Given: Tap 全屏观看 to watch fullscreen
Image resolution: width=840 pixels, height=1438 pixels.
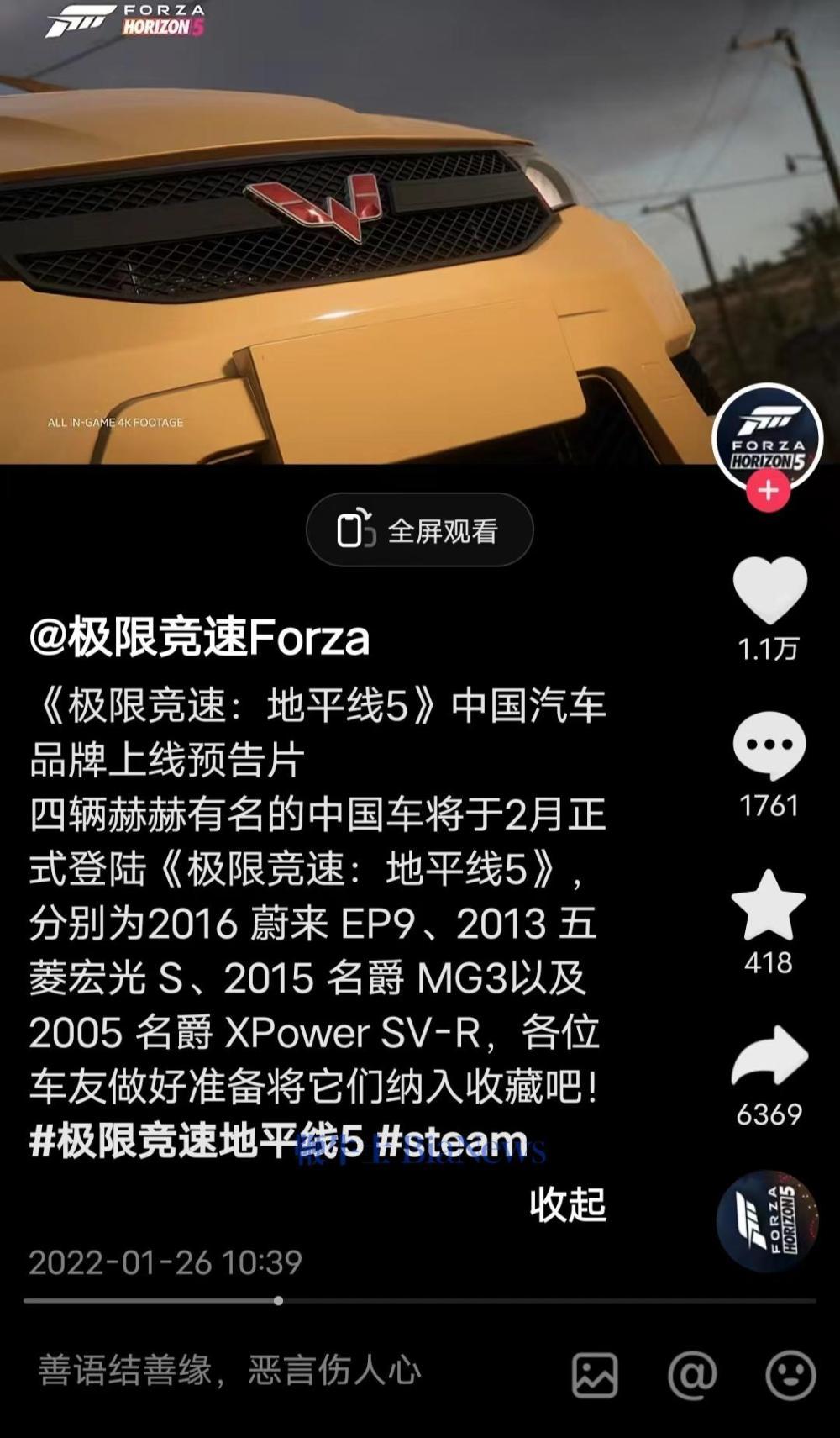Looking at the screenshot, I should coord(419,530).
